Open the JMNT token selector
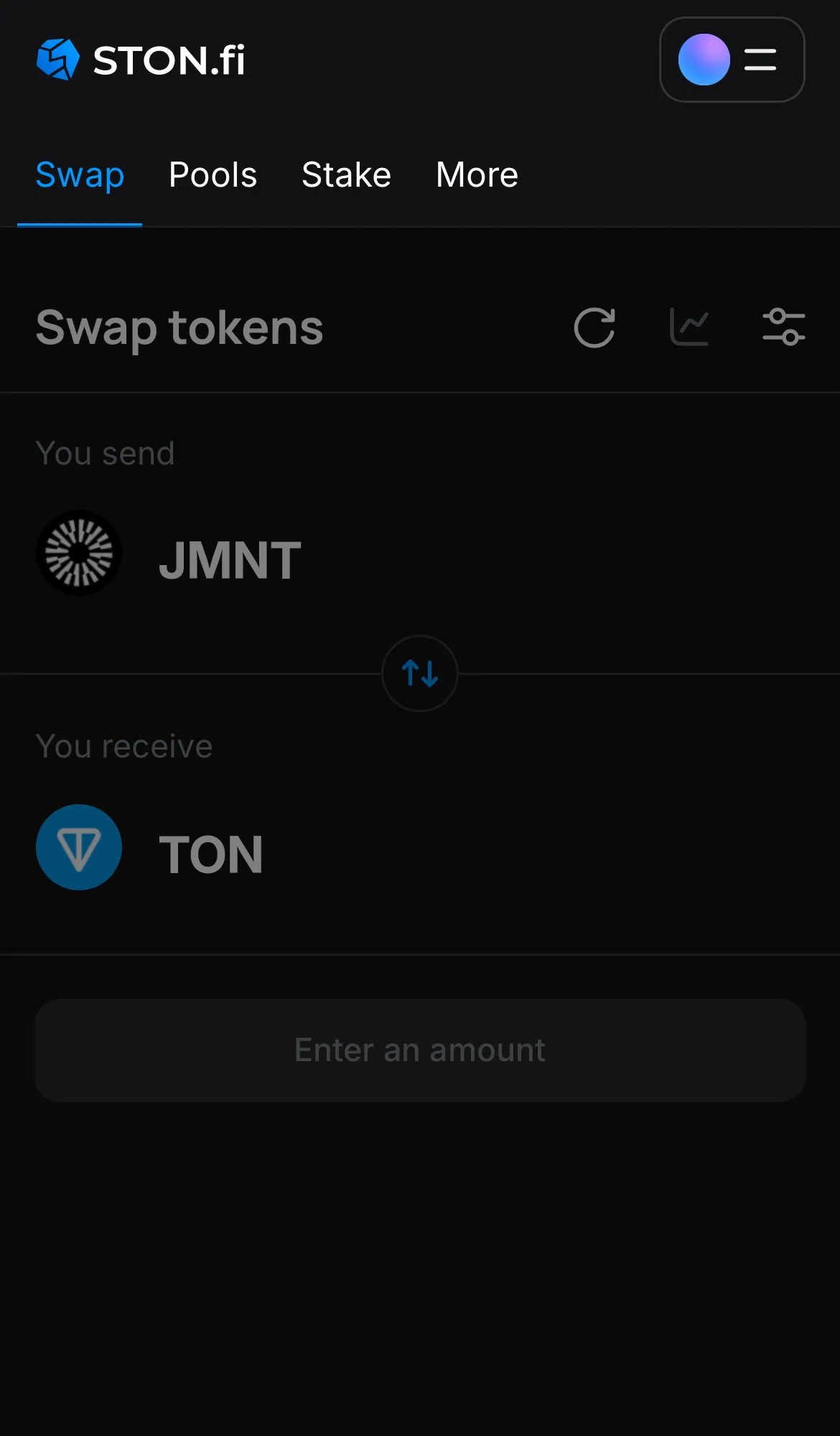 (x=230, y=560)
